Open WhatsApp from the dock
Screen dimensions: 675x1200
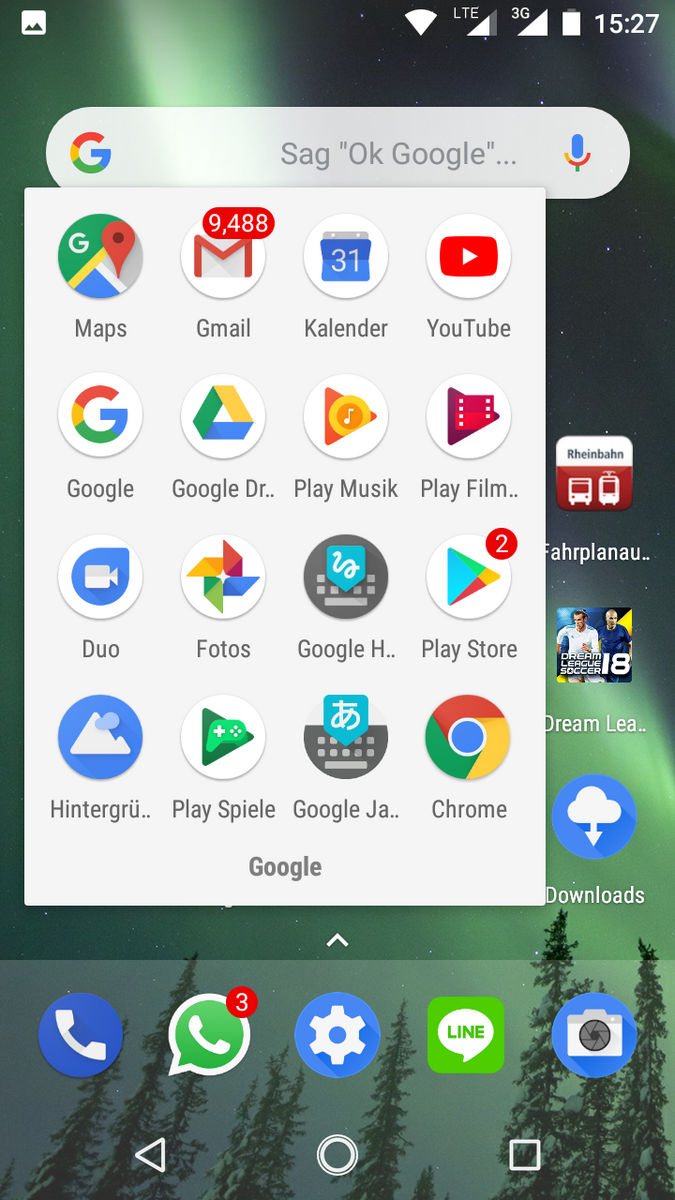tap(208, 1035)
